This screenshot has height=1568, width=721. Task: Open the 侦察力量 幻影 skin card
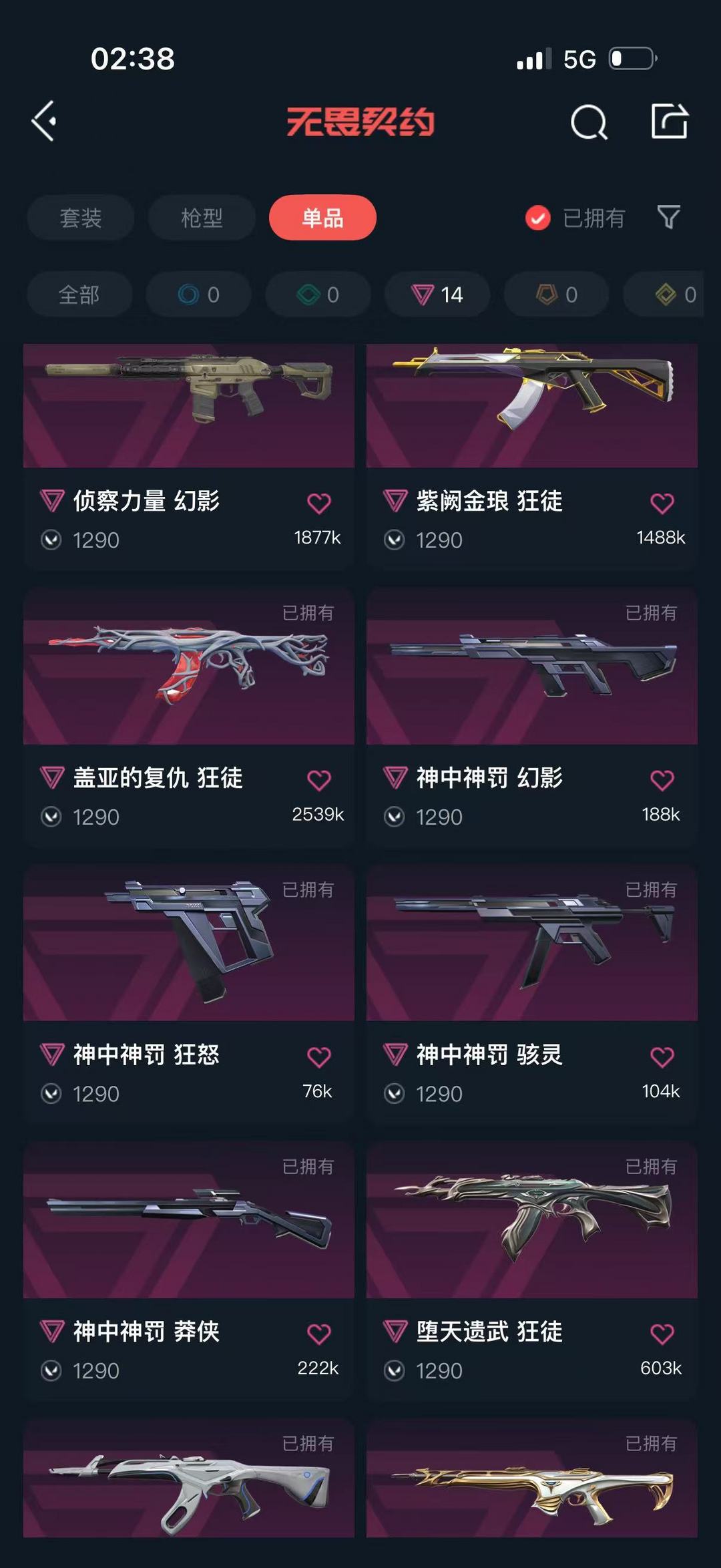click(189, 456)
